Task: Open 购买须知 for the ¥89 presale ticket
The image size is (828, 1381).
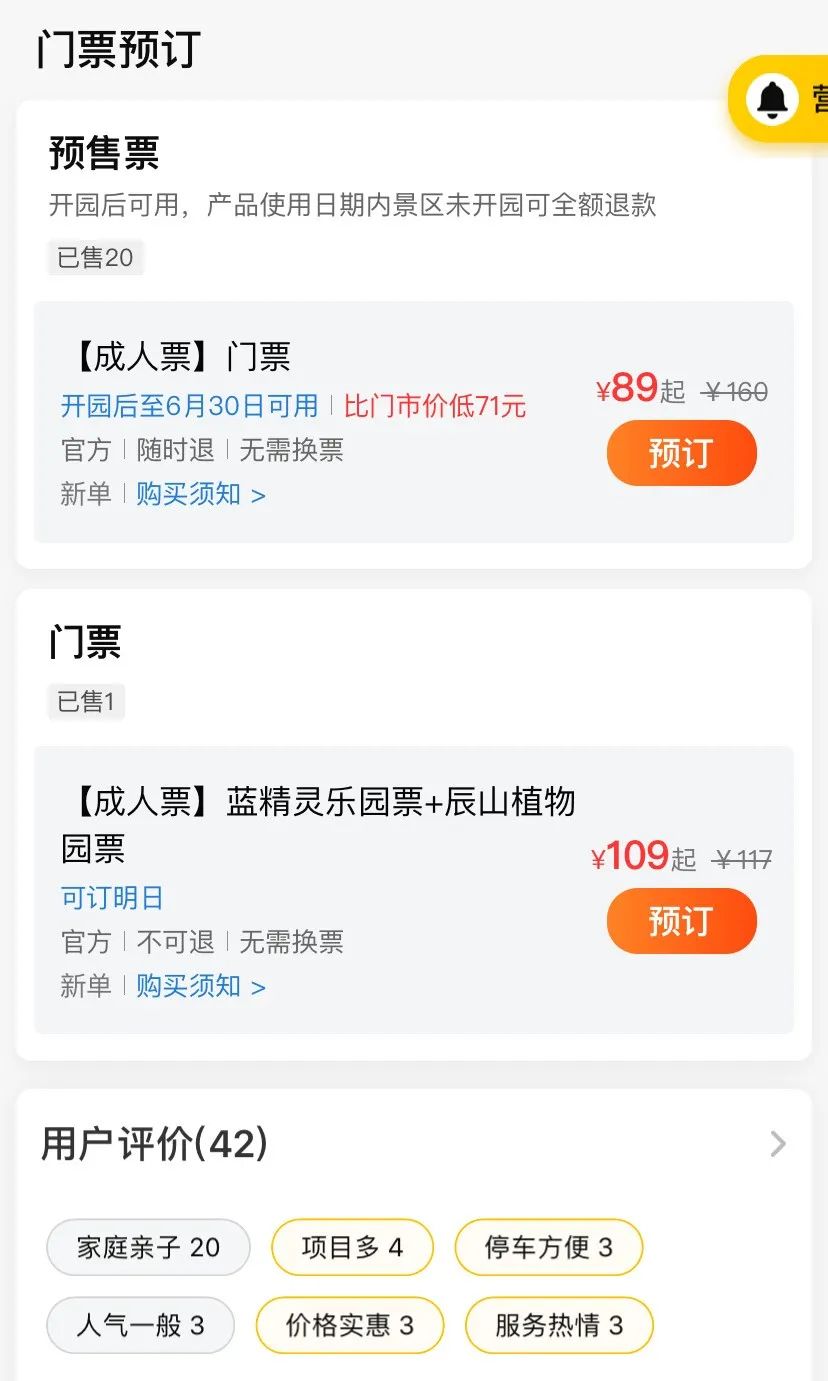Action: tap(200, 494)
